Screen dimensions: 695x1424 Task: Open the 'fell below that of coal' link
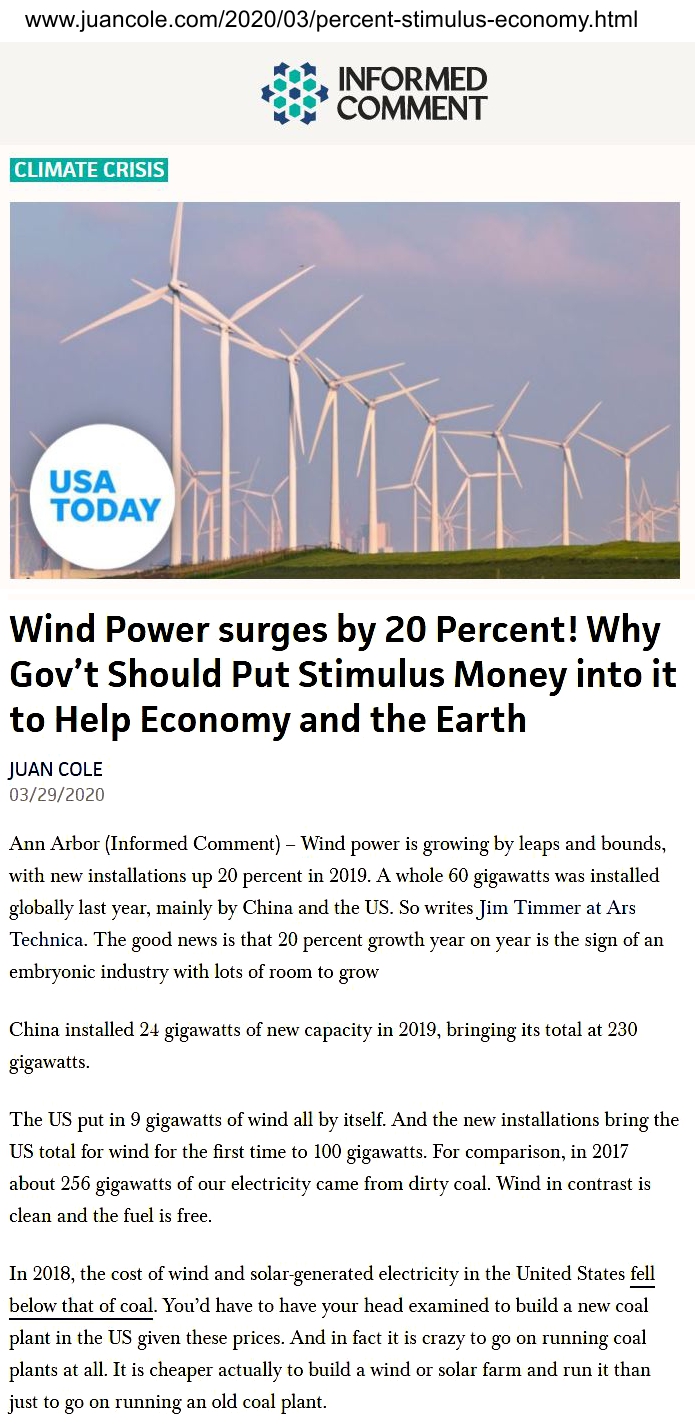[x=80, y=1306]
